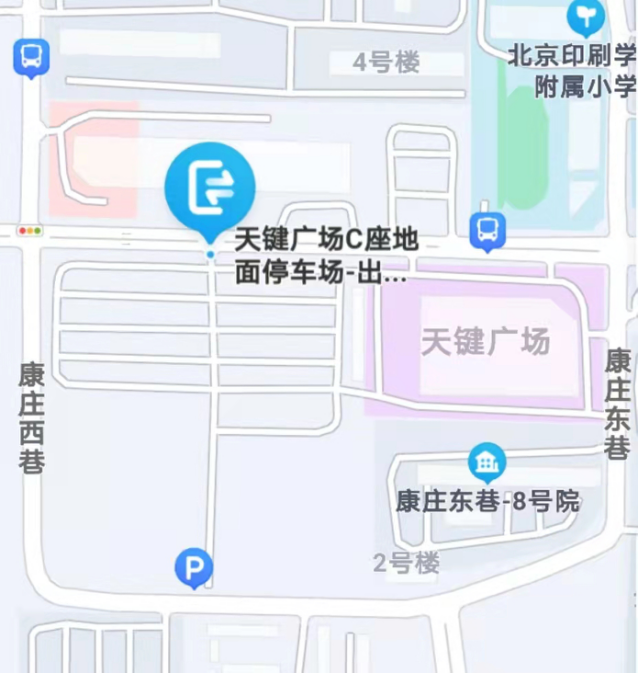The height and width of the screenshot is (673, 638).
Task: Tap the 天键广场C座地面停车场 exit pin
Action: coord(210,187)
